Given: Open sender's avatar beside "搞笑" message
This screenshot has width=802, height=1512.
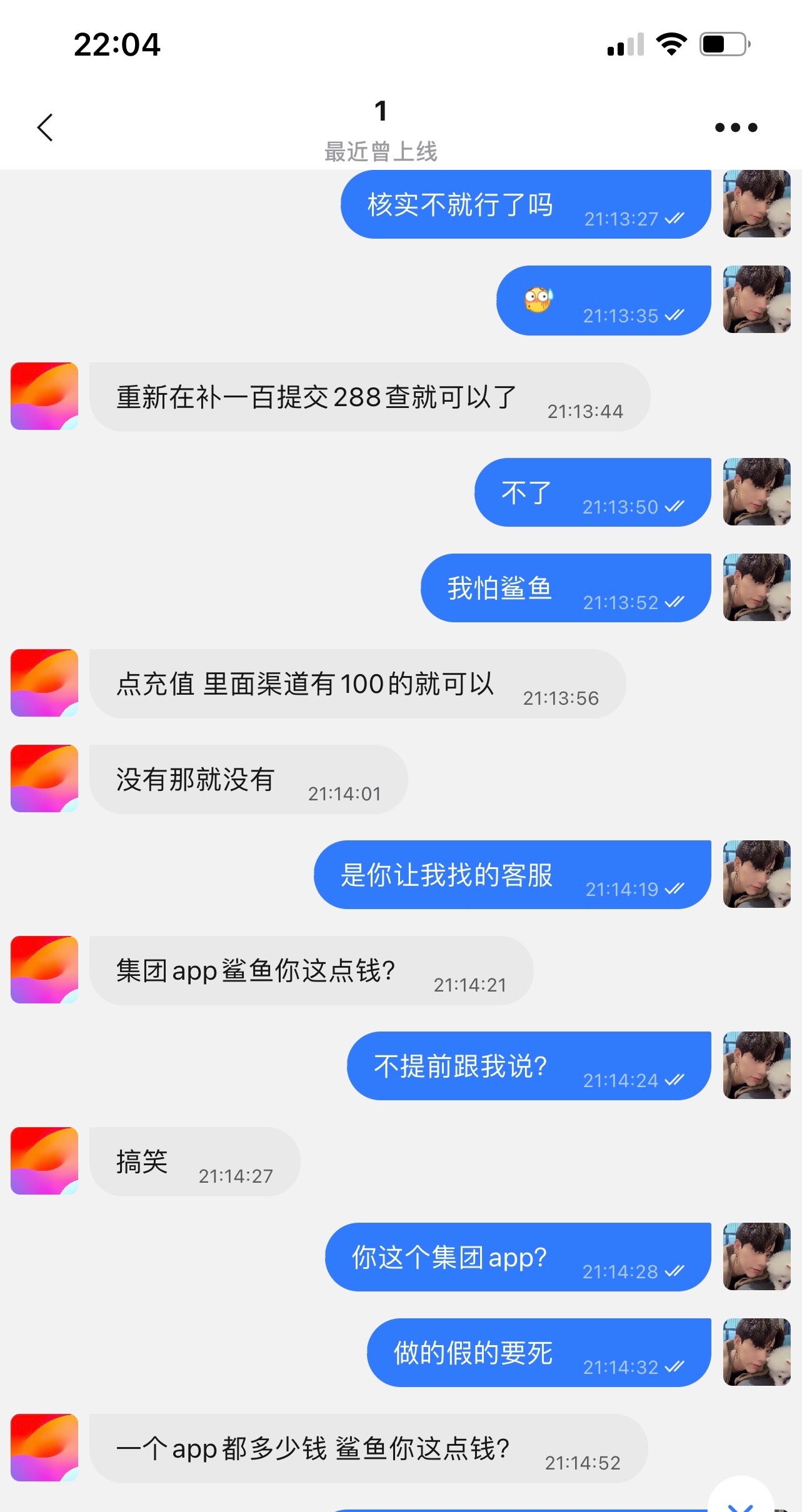Looking at the screenshot, I should [44, 1160].
